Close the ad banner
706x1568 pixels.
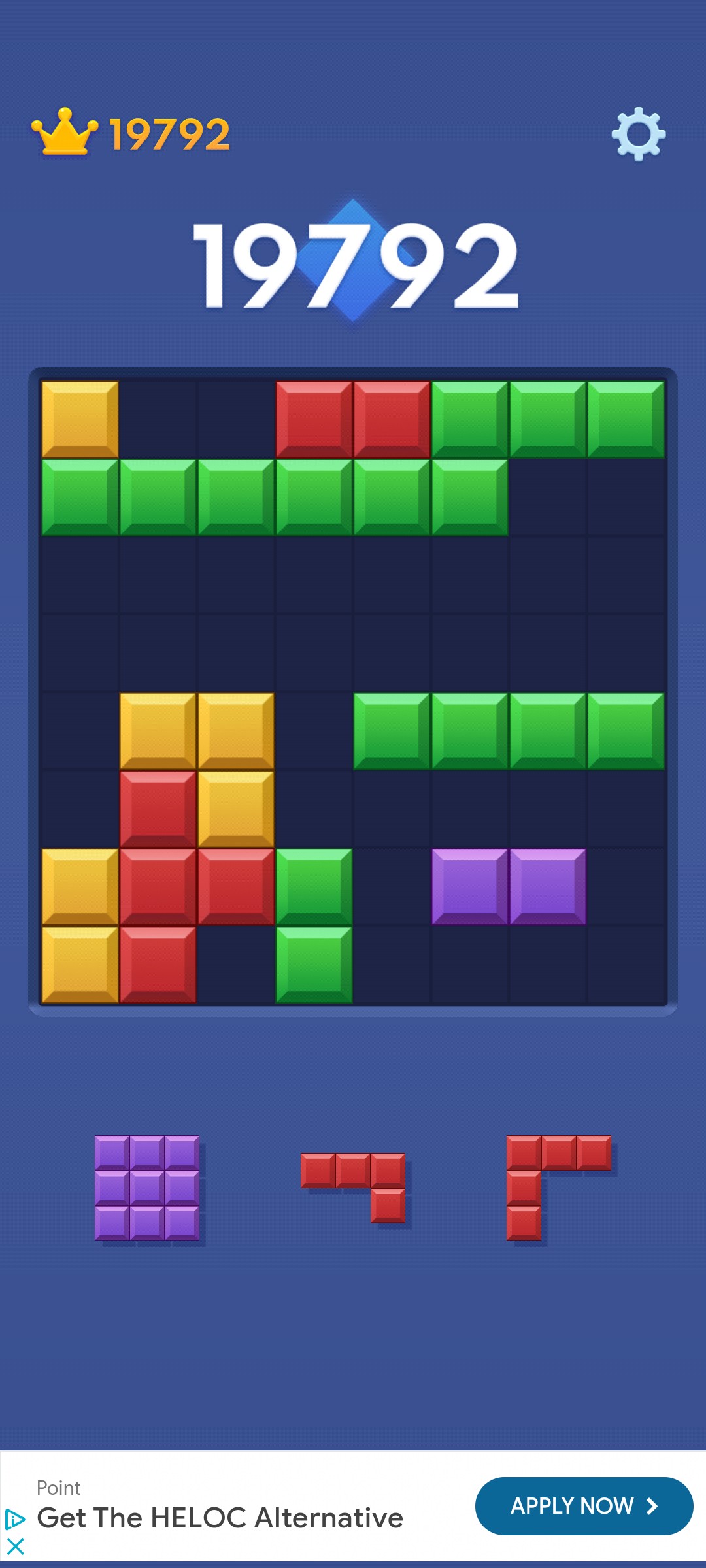(x=15, y=1546)
